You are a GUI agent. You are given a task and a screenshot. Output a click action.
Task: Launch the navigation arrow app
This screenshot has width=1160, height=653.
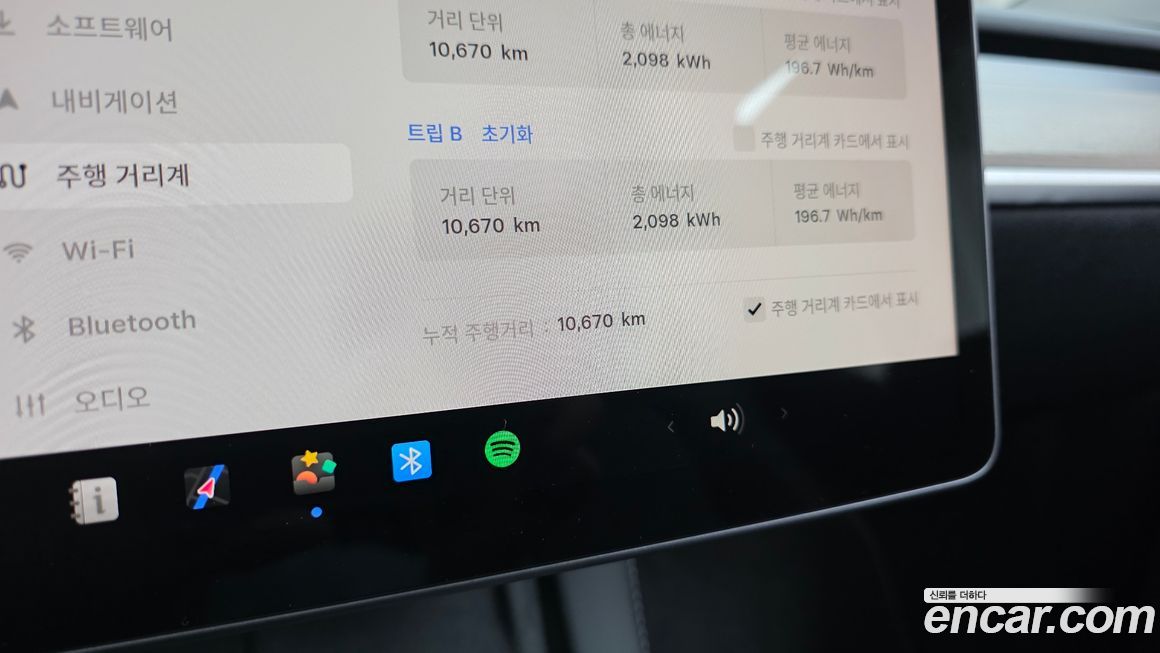pos(207,487)
